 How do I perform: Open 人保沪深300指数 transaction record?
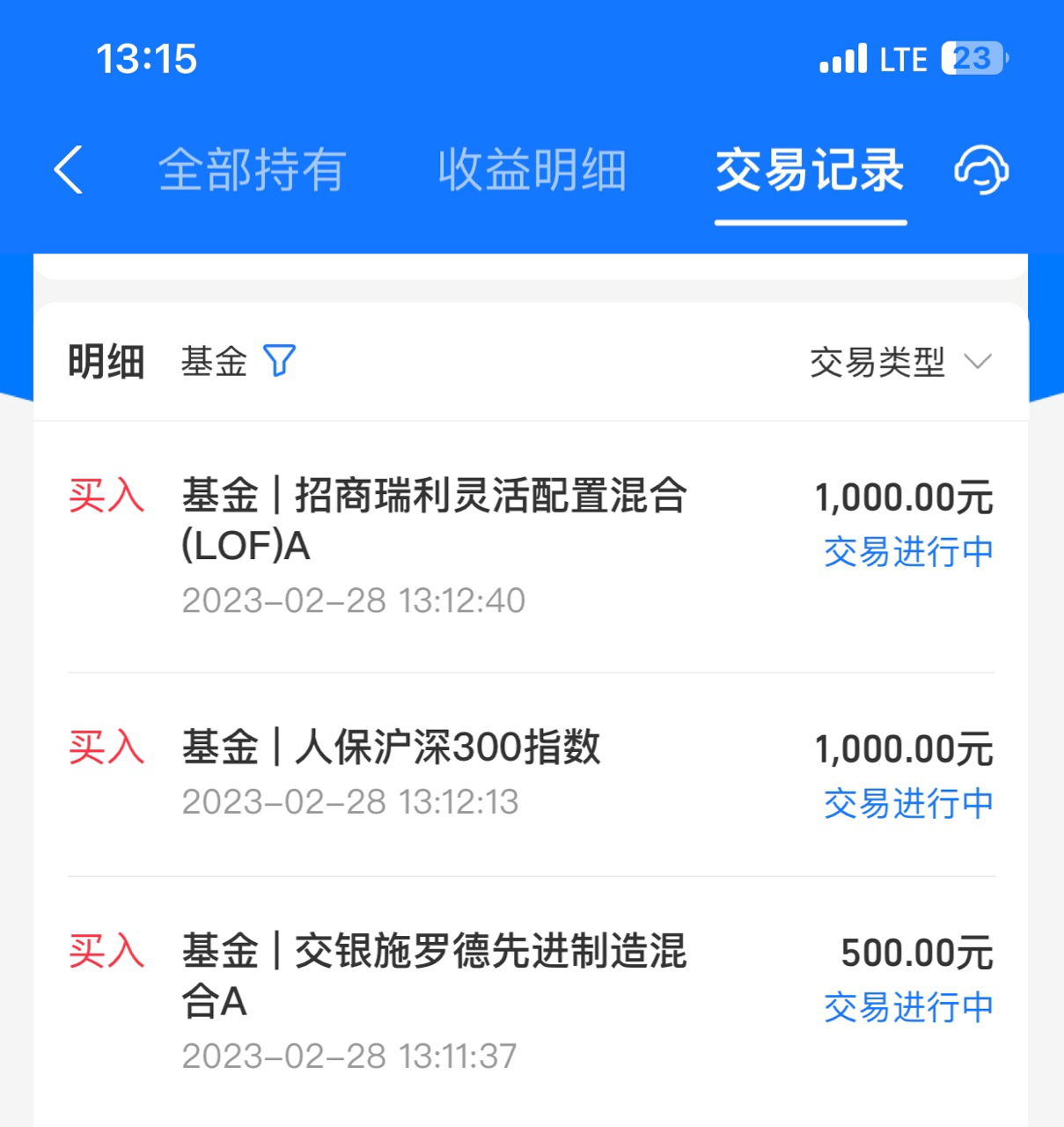(x=532, y=774)
